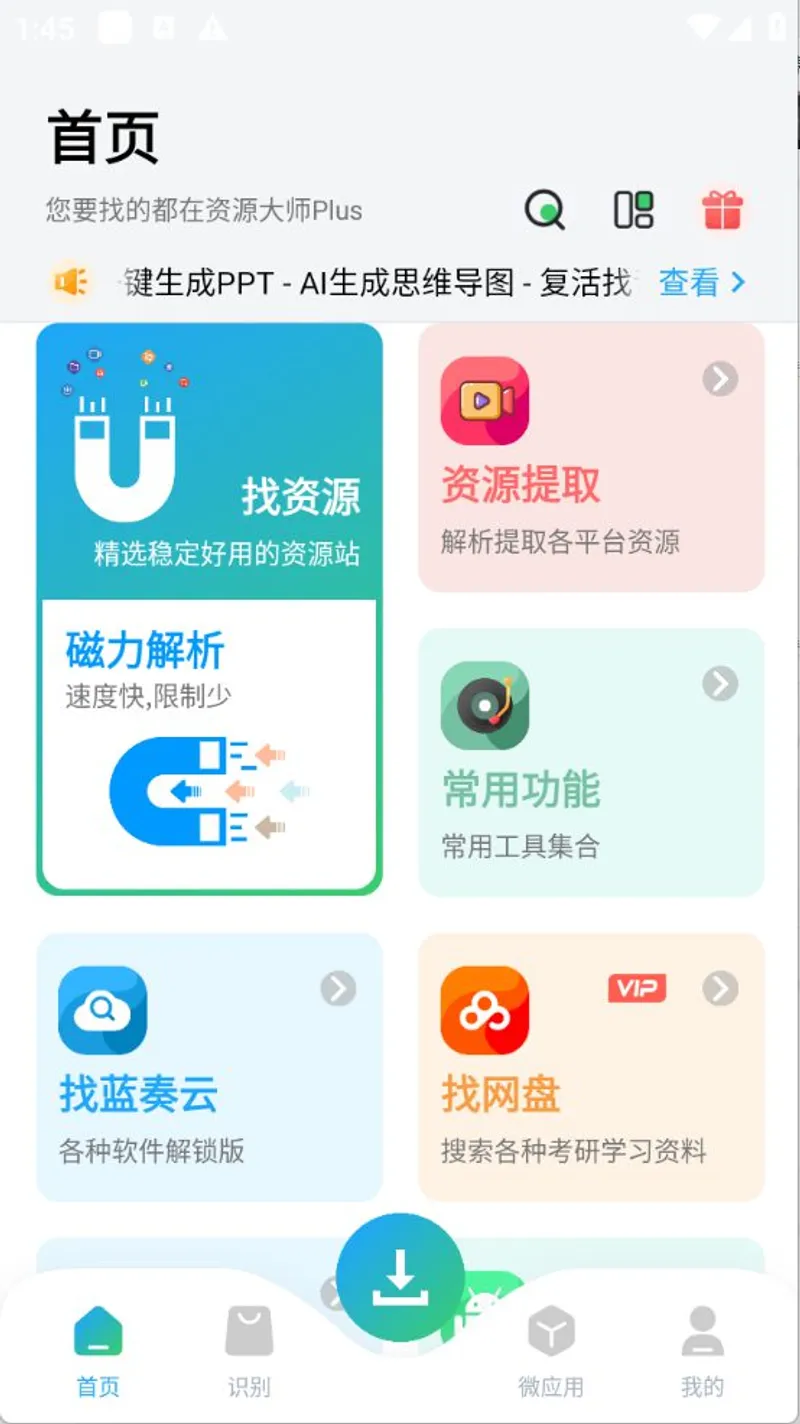The height and width of the screenshot is (1424, 800).
Task: Open the 找蓝奏云 arrow button
Action: pyautogui.click(x=337, y=989)
